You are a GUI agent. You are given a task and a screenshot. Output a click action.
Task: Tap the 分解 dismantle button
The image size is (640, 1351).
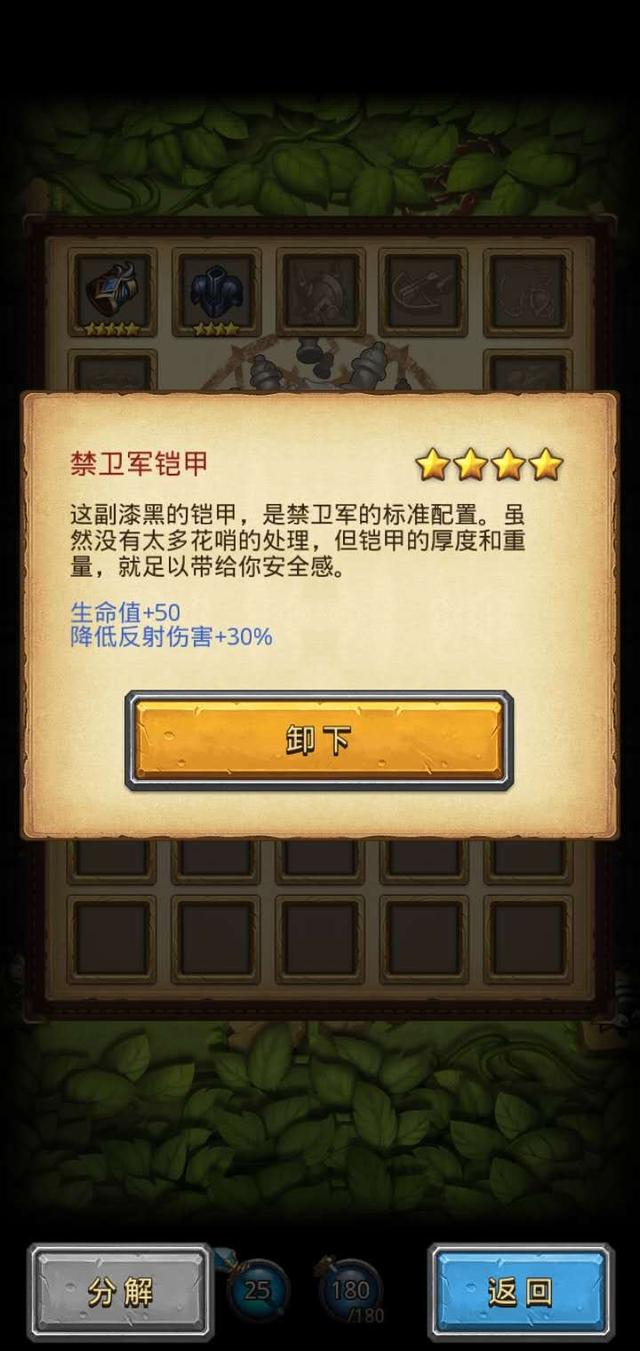(x=120, y=1291)
